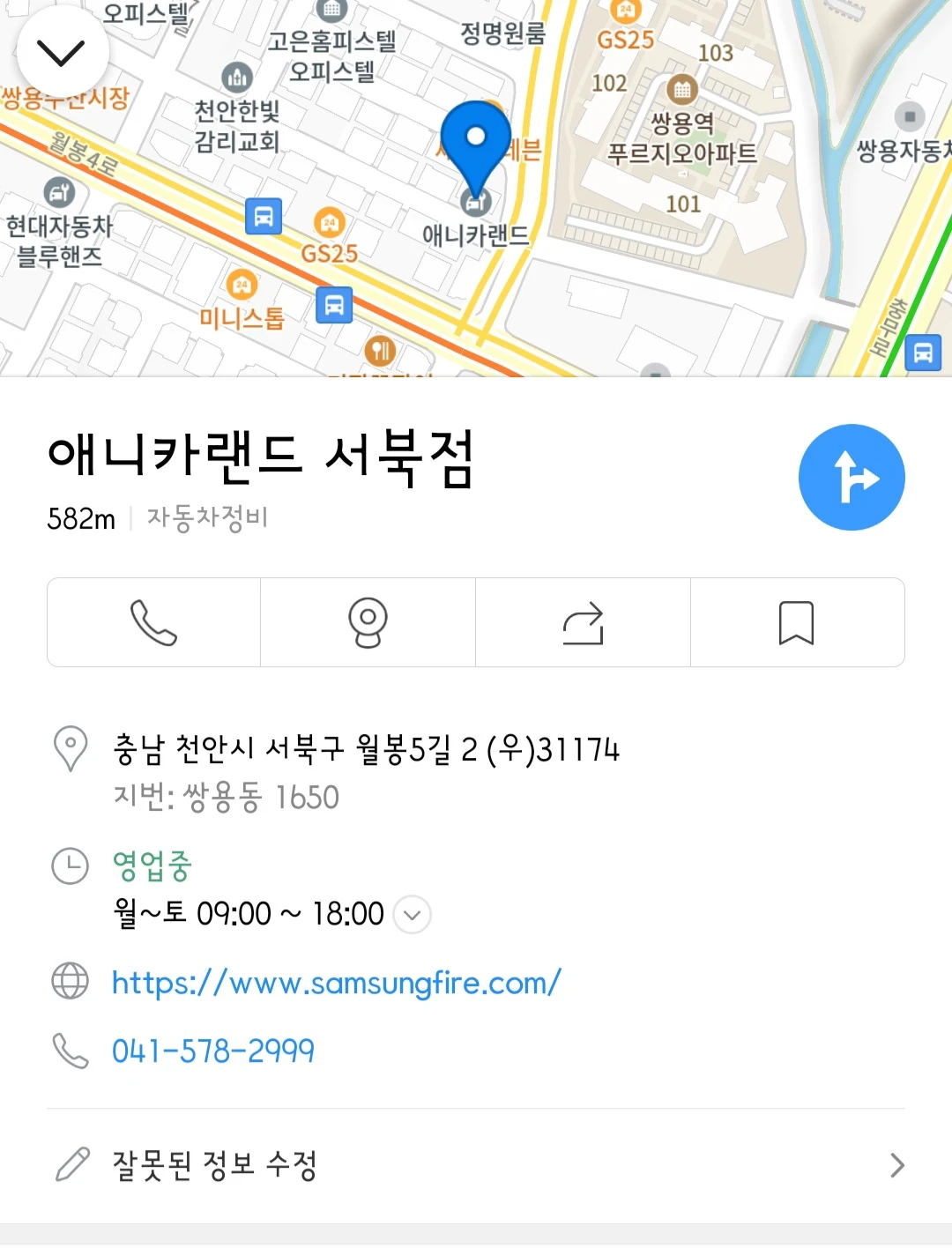This screenshot has height=1248, width=952.
Task: Collapse the place panel with the down chevron
Action: [x=62, y=53]
